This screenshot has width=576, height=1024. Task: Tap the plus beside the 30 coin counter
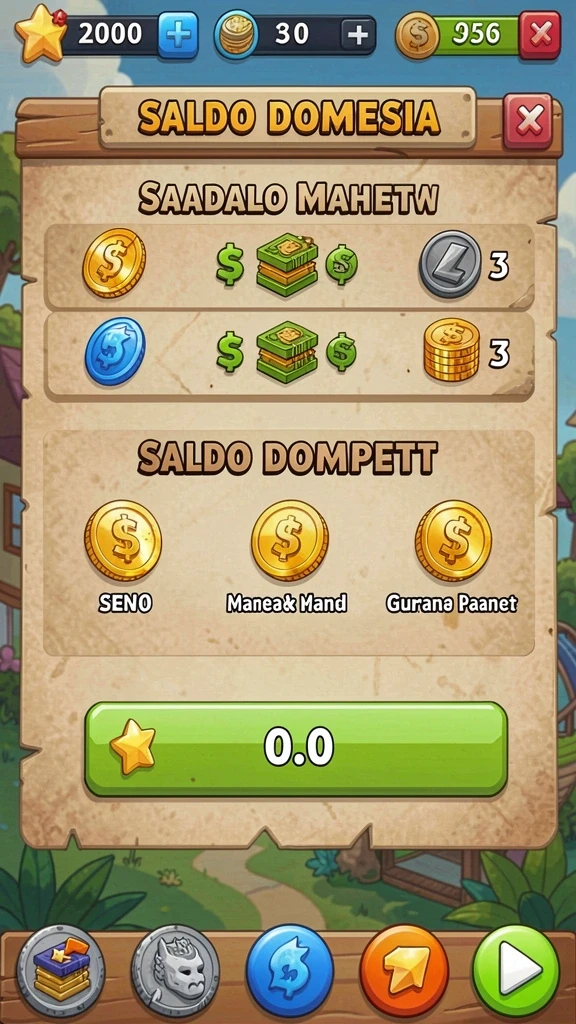click(357, 35)
